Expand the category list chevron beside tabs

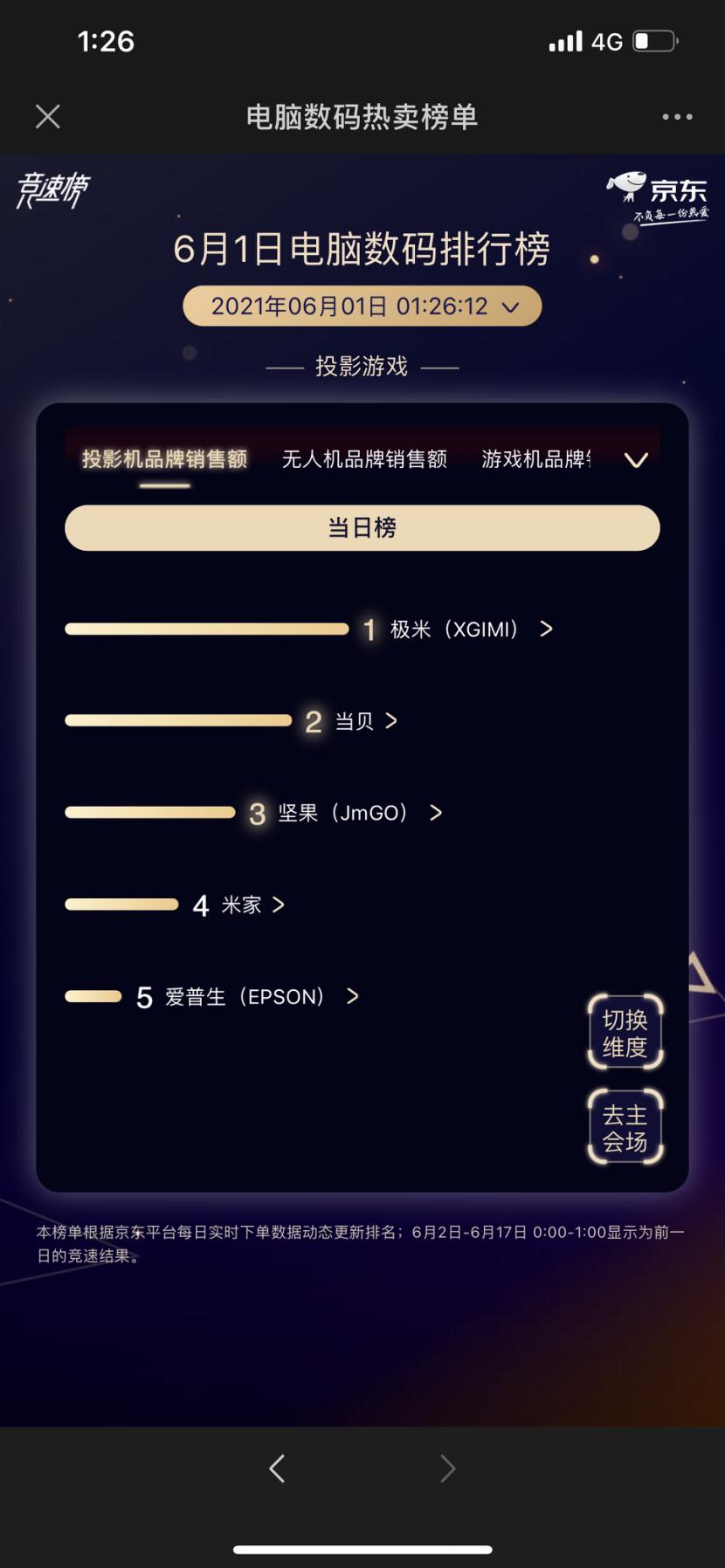tap(637, 460)
